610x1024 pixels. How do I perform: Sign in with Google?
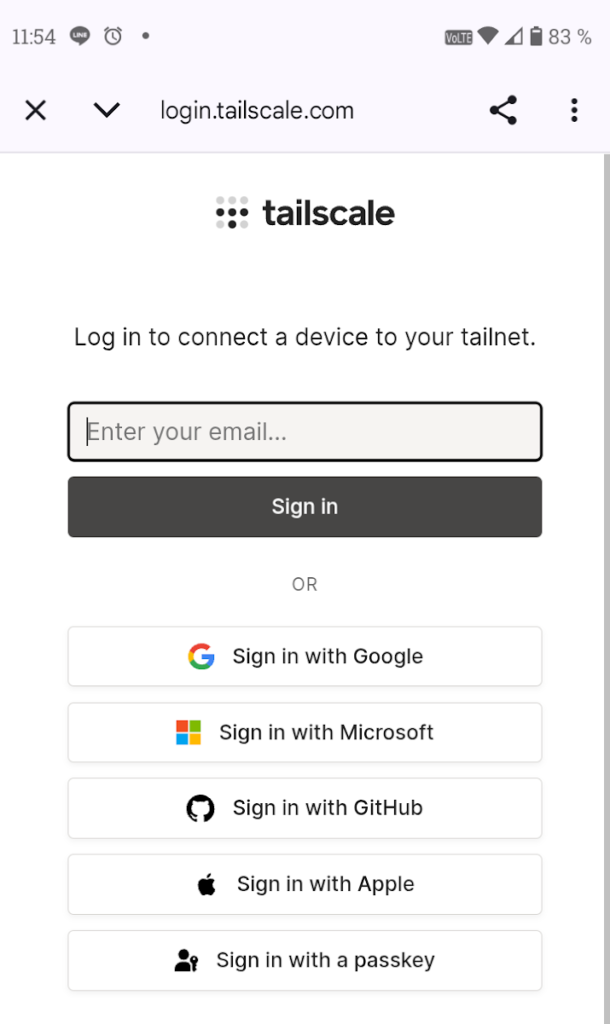[x=305, y=657]
